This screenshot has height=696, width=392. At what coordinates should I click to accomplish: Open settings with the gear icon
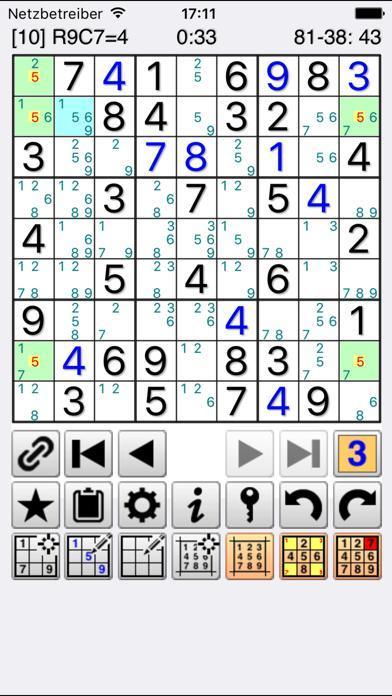[x=142, y=505]
